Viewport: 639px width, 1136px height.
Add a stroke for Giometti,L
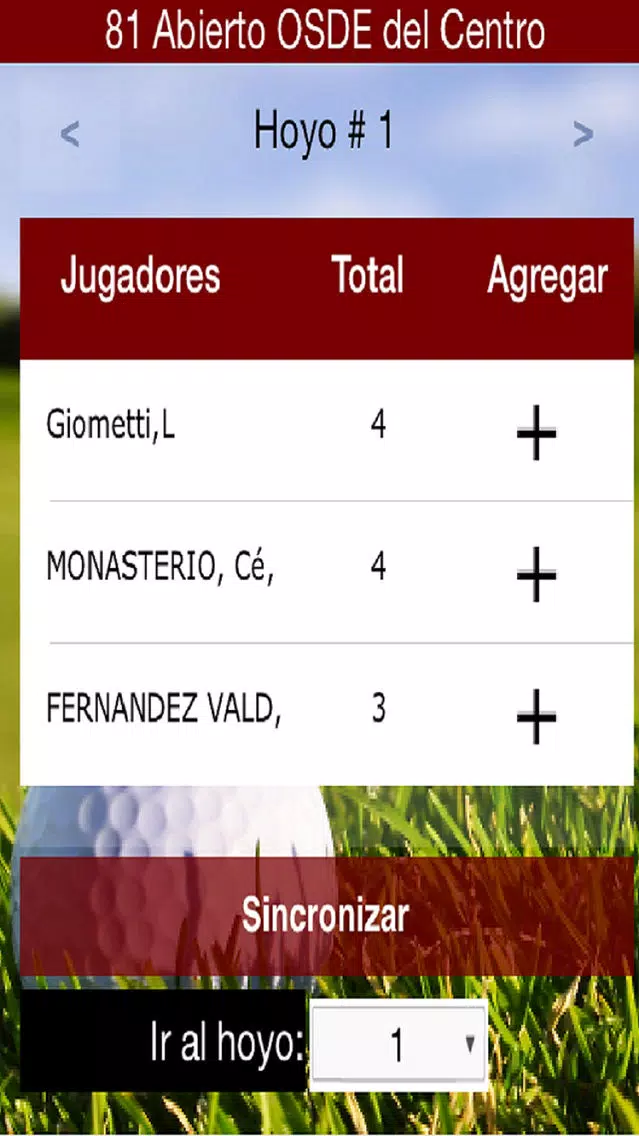(x=536, y=433)
